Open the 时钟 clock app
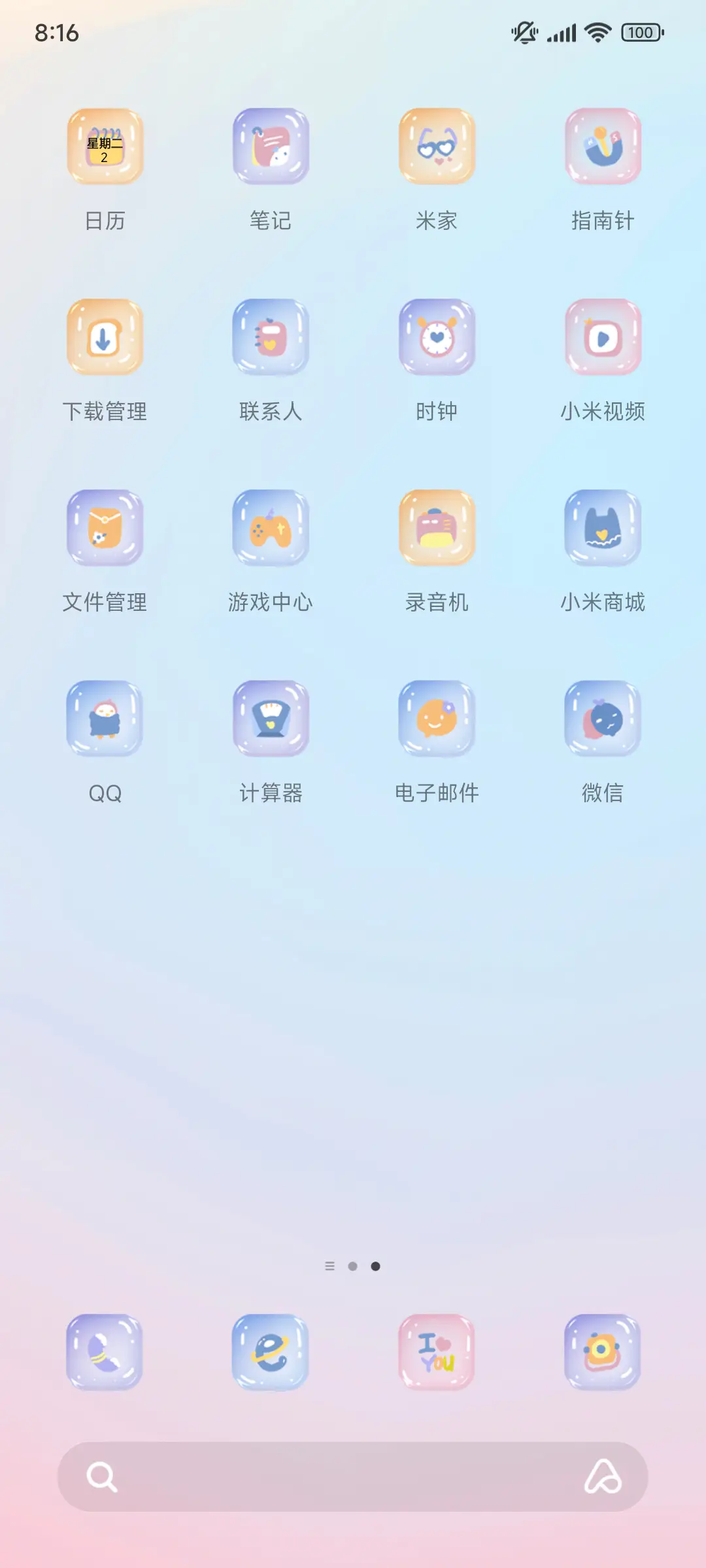The image size is (706, 1568). 436,336
